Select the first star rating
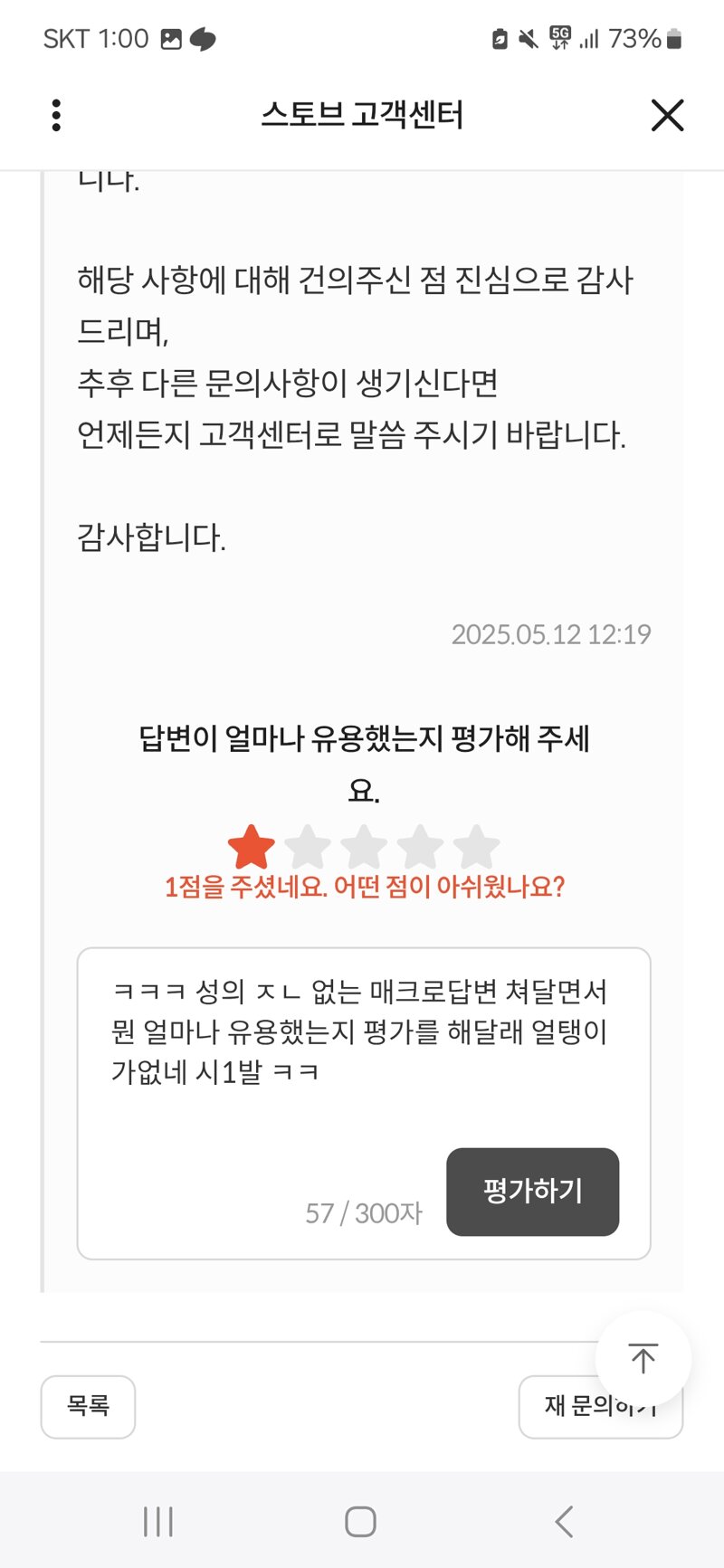 (251, 848)
